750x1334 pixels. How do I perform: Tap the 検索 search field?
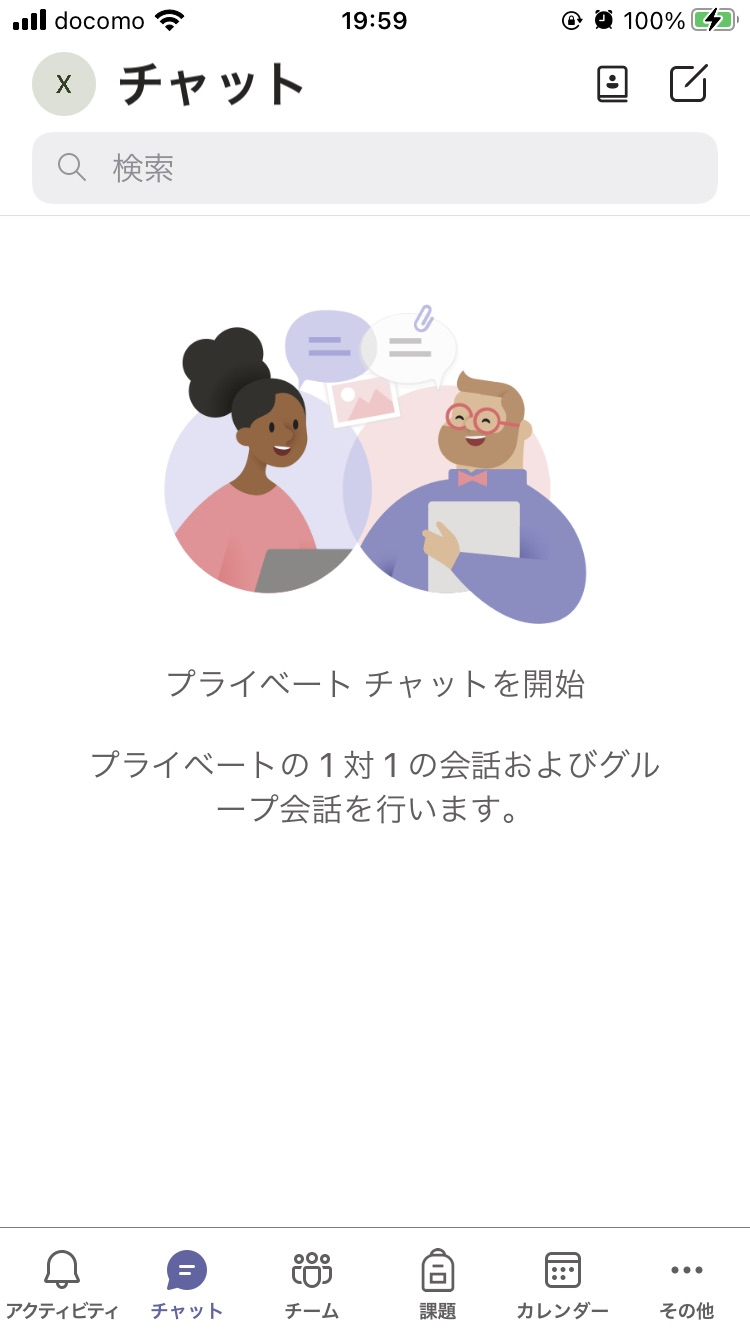tap(375, 168)
